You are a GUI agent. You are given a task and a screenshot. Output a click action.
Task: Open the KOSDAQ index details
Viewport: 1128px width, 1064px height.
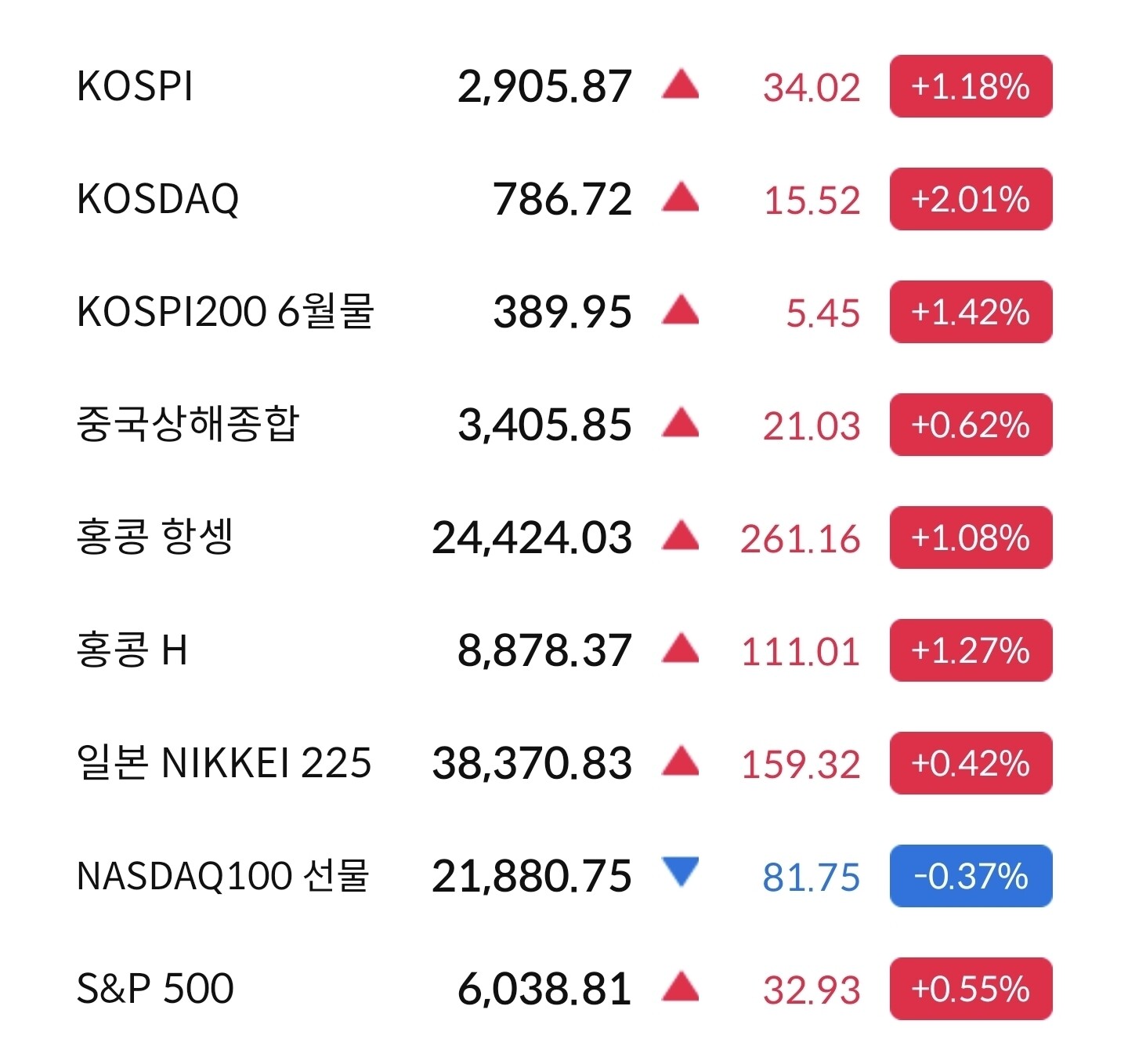pyautogui.click(x=157, y=199)
